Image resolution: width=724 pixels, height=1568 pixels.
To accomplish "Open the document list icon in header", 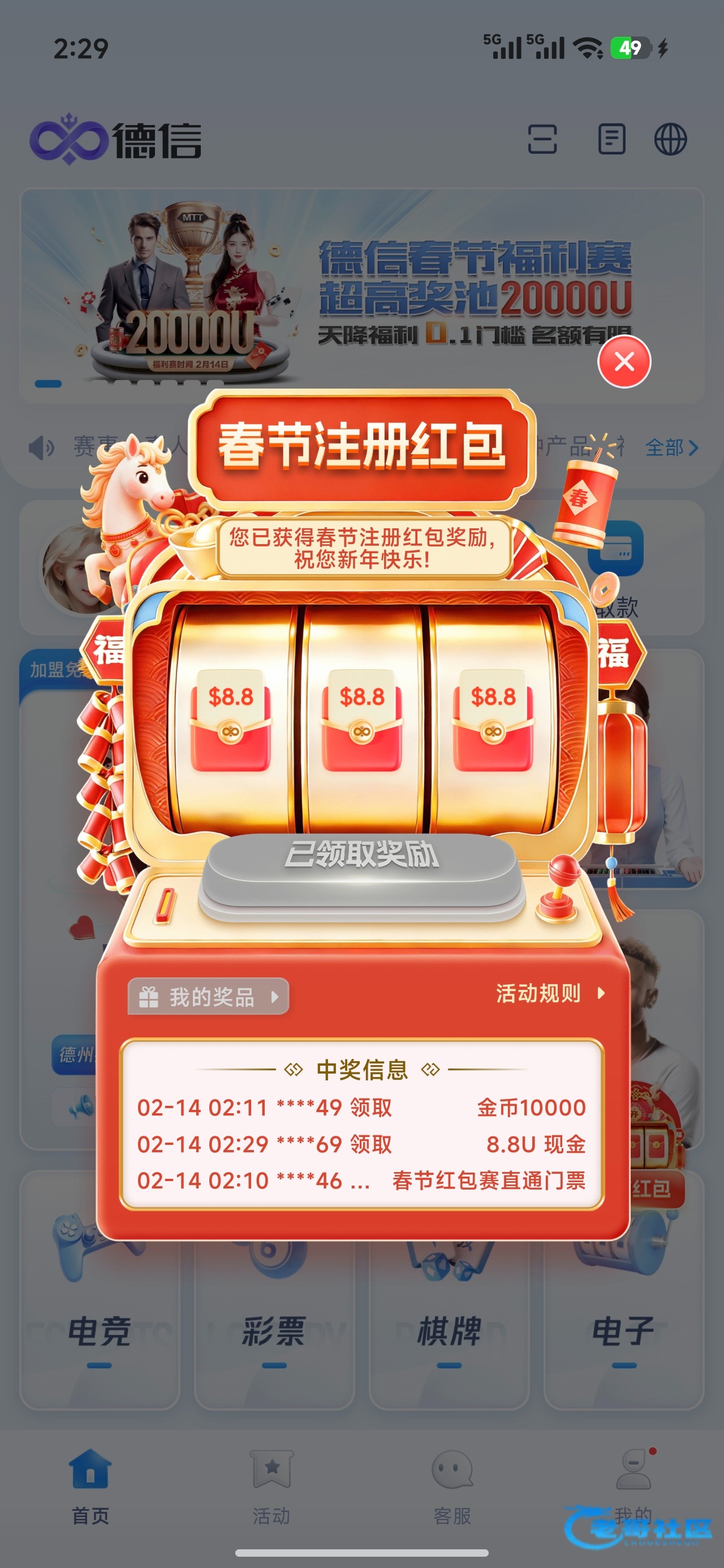I will (611, 139).
